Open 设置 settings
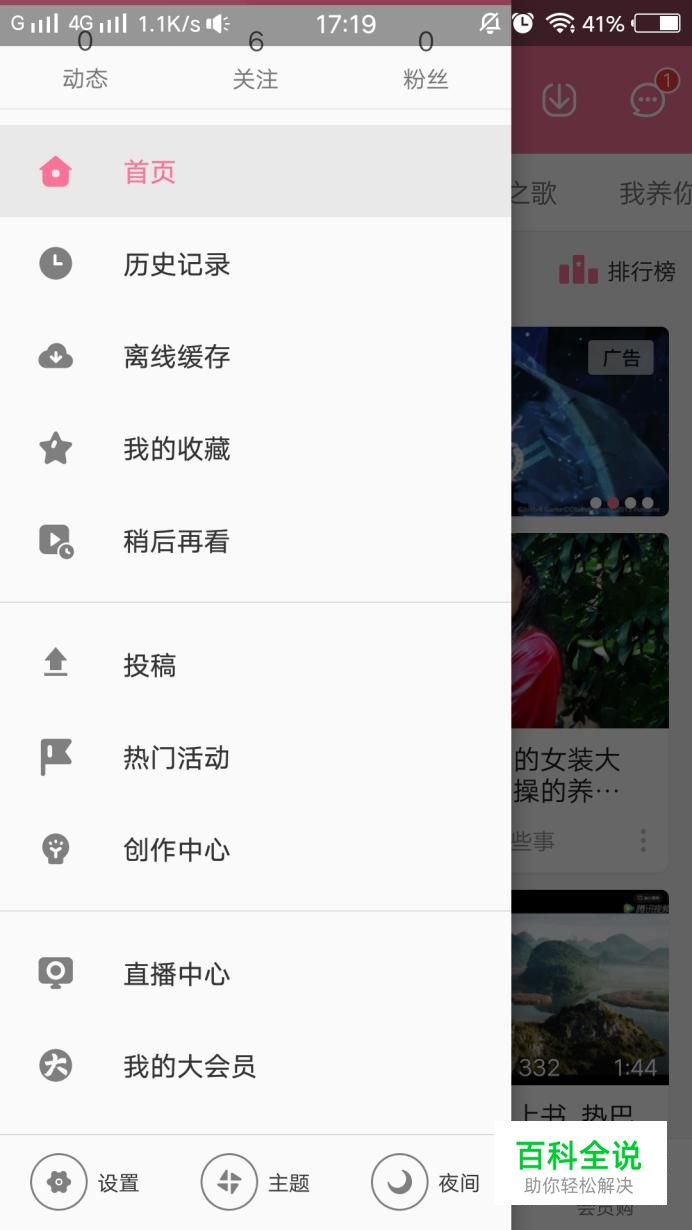The height and width of the screenshot is (1230, 692). [x=86, y=1183]
